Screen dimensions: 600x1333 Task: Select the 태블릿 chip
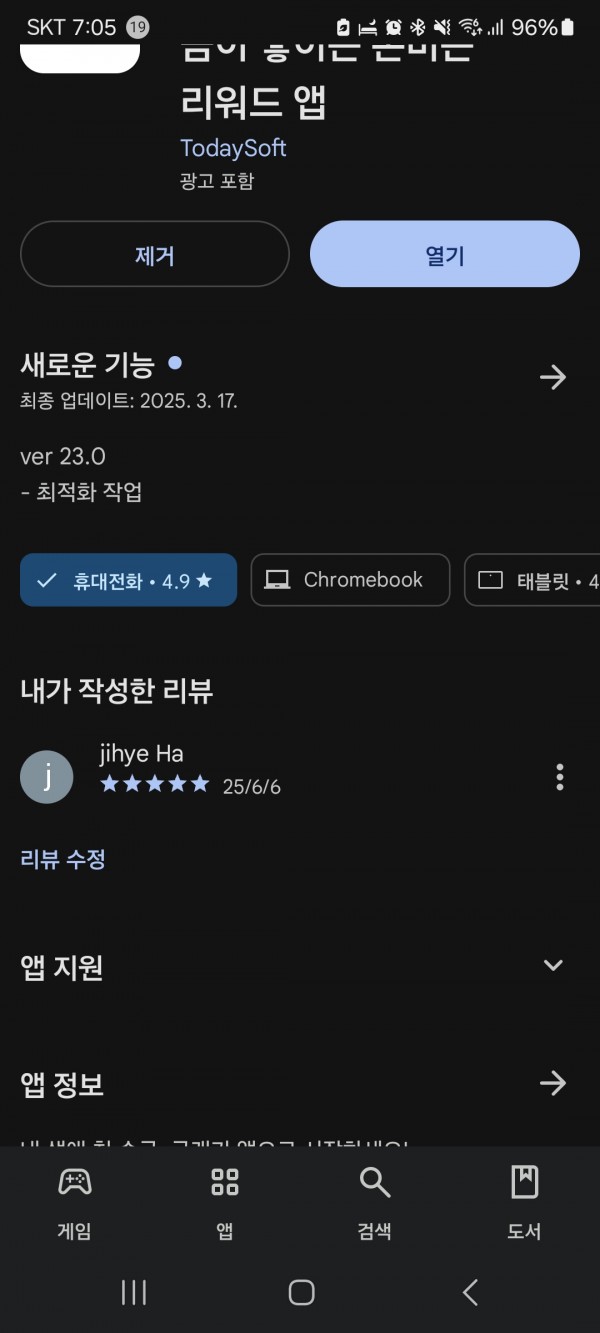[x=532, y=580]
